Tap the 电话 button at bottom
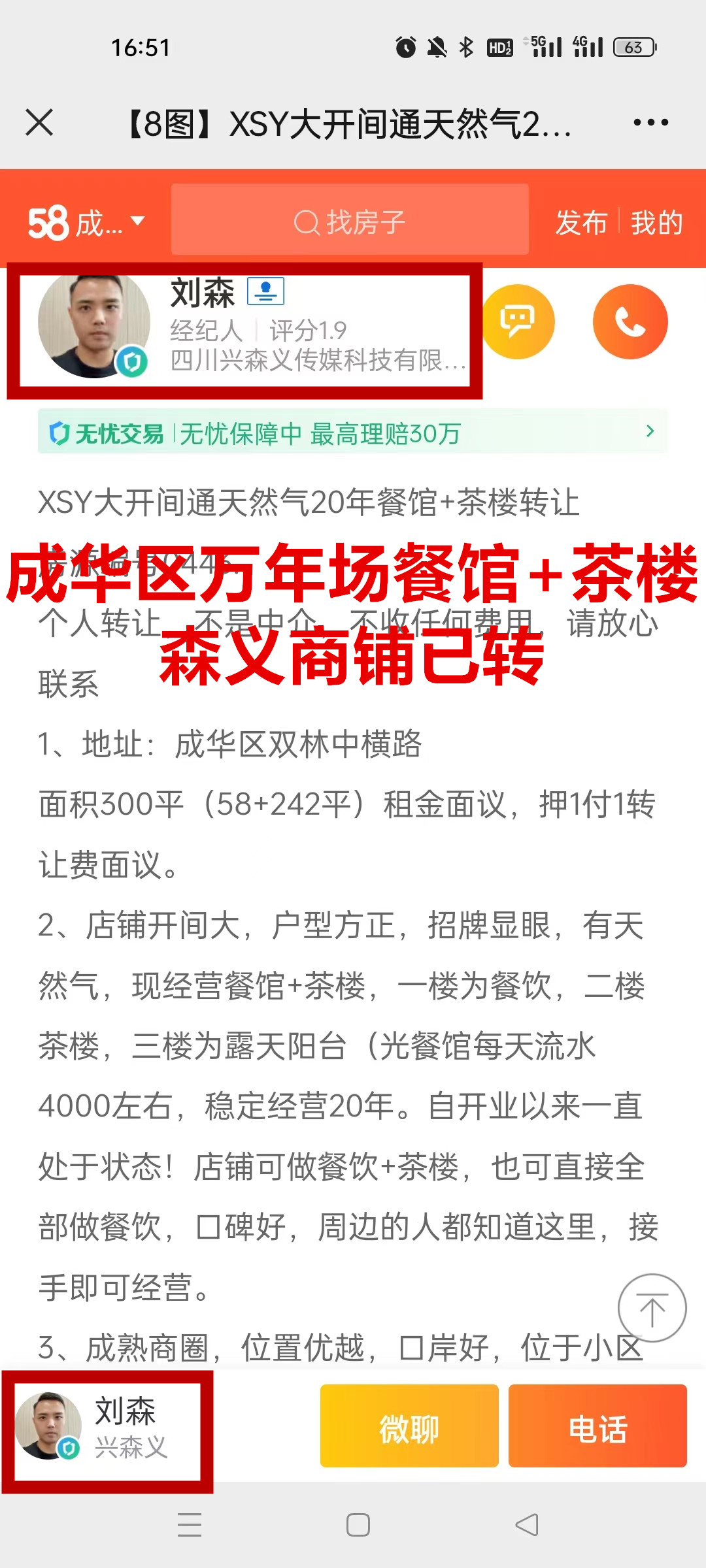Screen dimensions: 706x1568 597,1429
